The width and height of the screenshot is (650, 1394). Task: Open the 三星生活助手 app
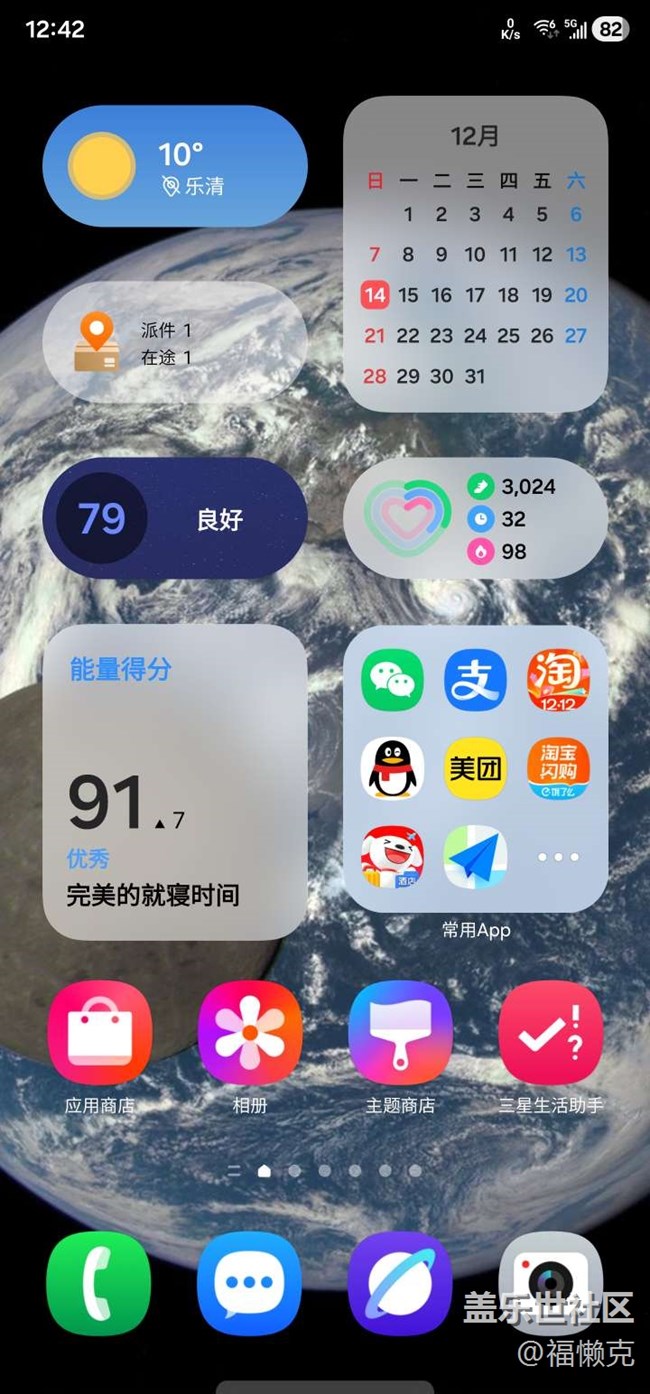pos(551,1034)
